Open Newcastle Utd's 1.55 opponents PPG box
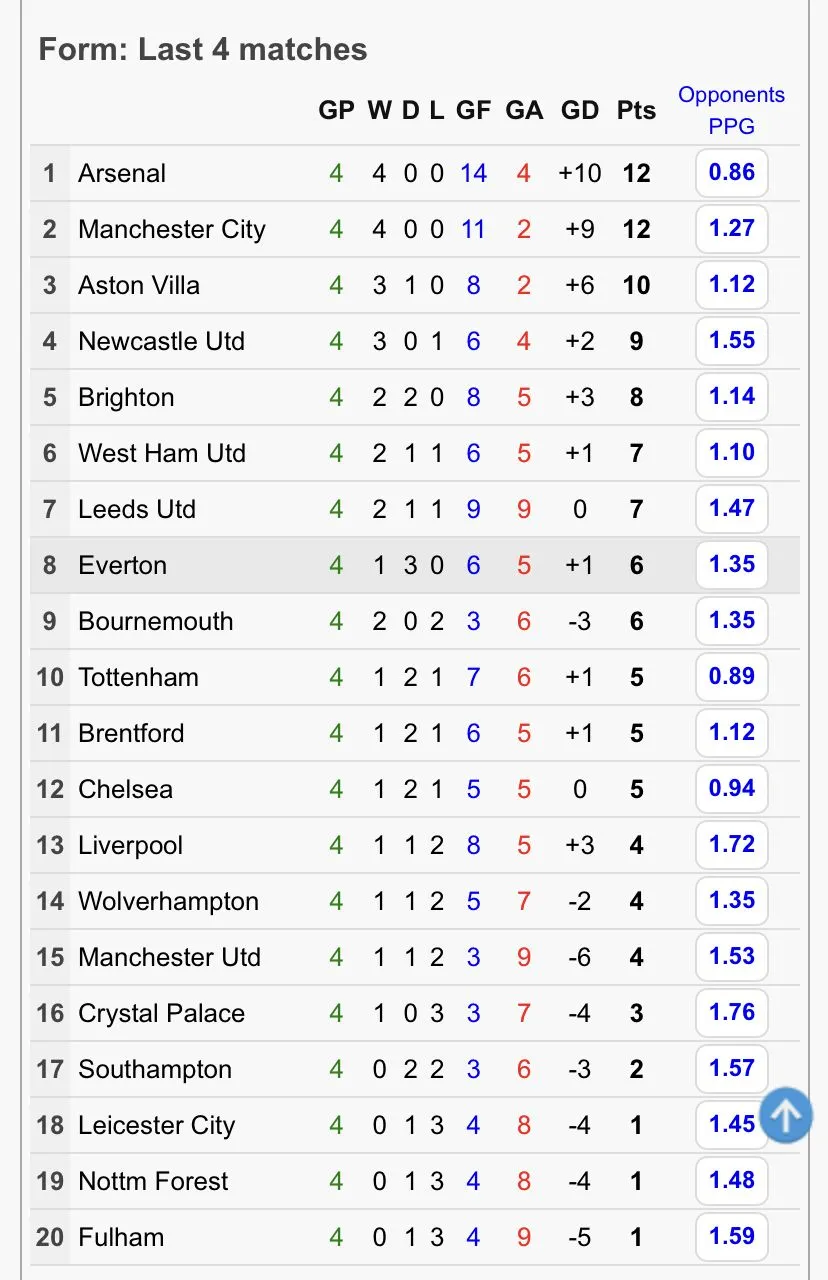828x1280 pixels. click(731, 341)
